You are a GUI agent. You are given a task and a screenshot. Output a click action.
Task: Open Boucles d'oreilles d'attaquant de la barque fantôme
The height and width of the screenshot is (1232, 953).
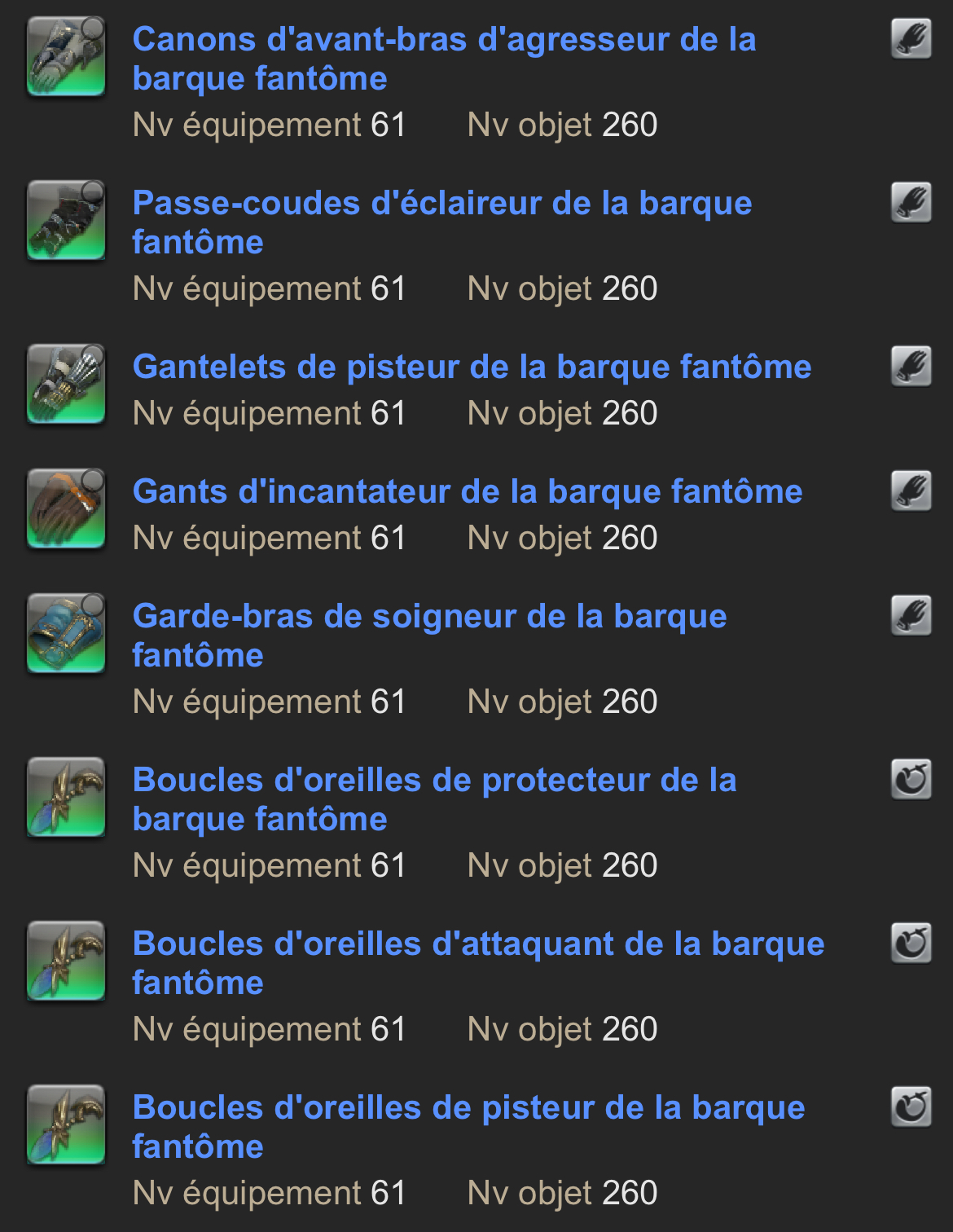click(478, 963)
